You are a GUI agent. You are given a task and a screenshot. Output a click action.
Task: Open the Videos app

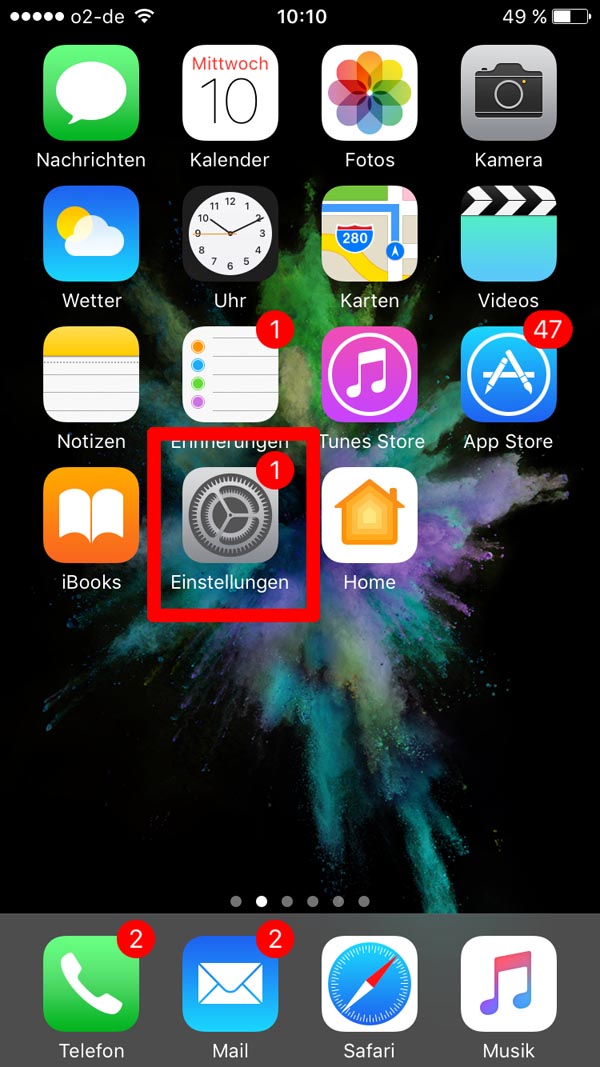(x=509, y=233)
